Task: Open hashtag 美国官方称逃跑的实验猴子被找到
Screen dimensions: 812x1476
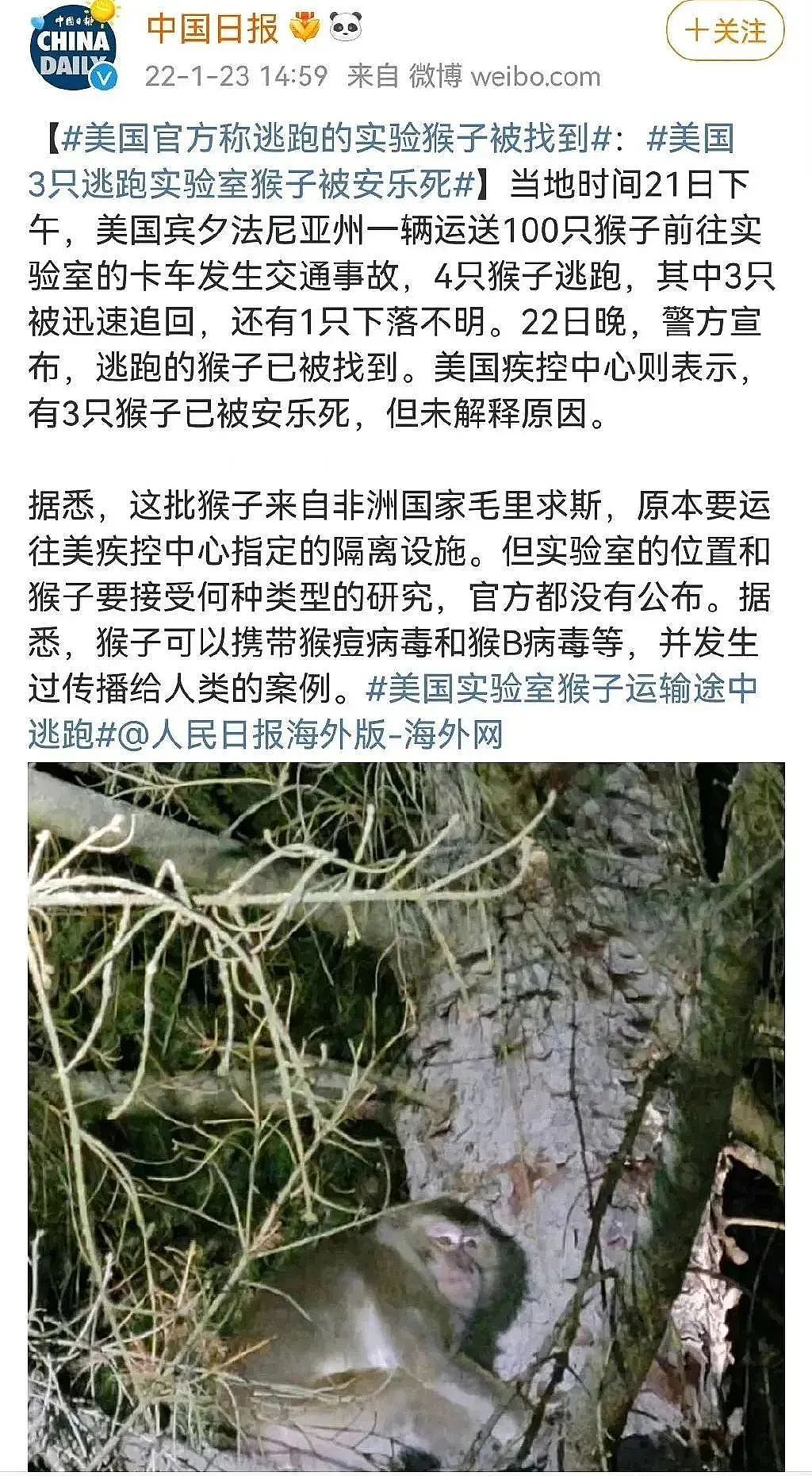Action: point(336,140)
